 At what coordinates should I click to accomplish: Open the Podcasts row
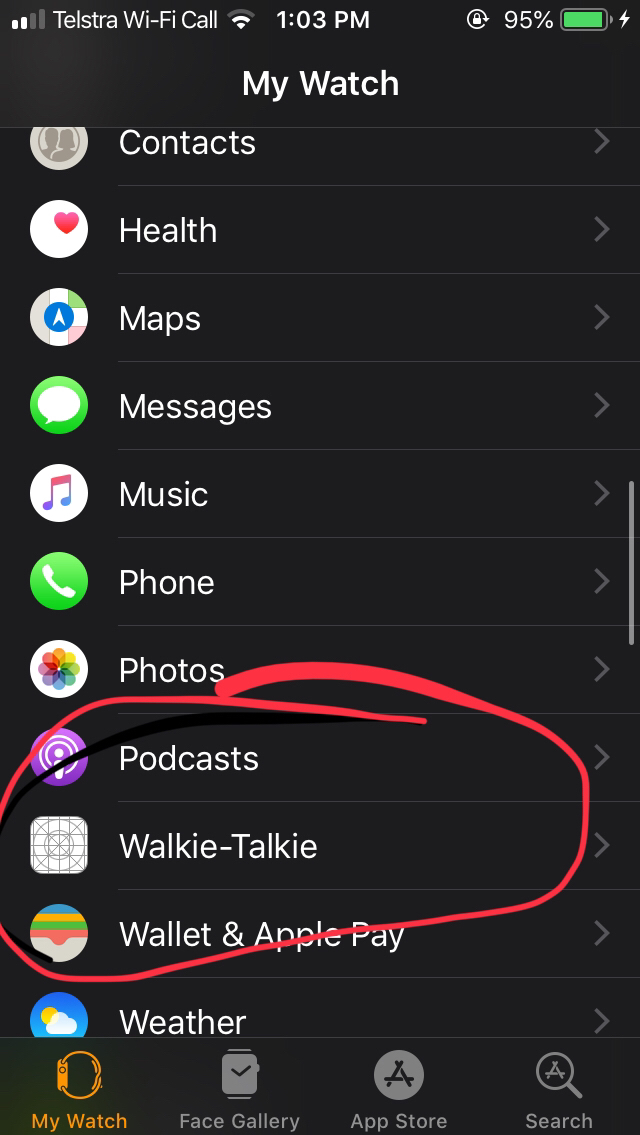click(x=320, y=759)
